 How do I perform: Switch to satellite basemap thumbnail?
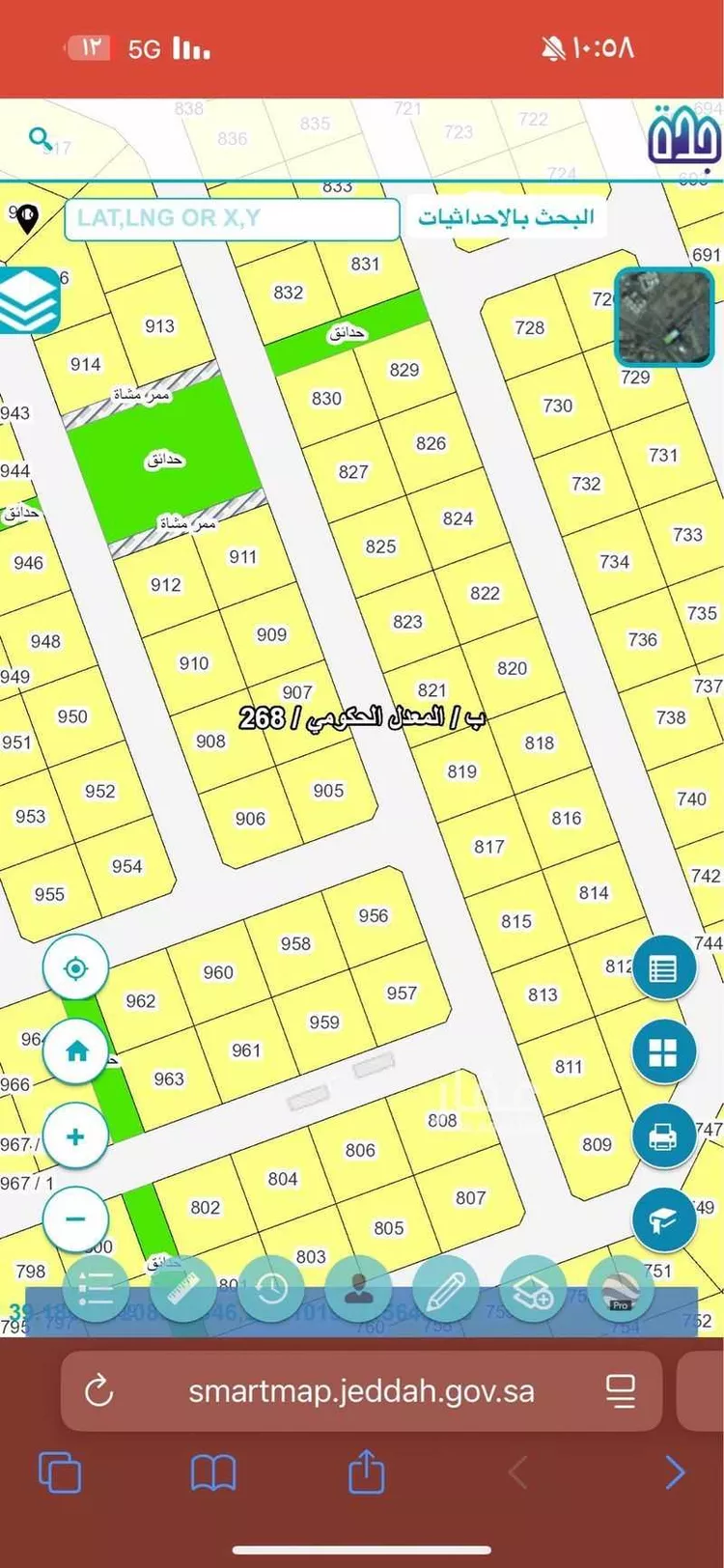pyautogui.click(x=663, y=318)
